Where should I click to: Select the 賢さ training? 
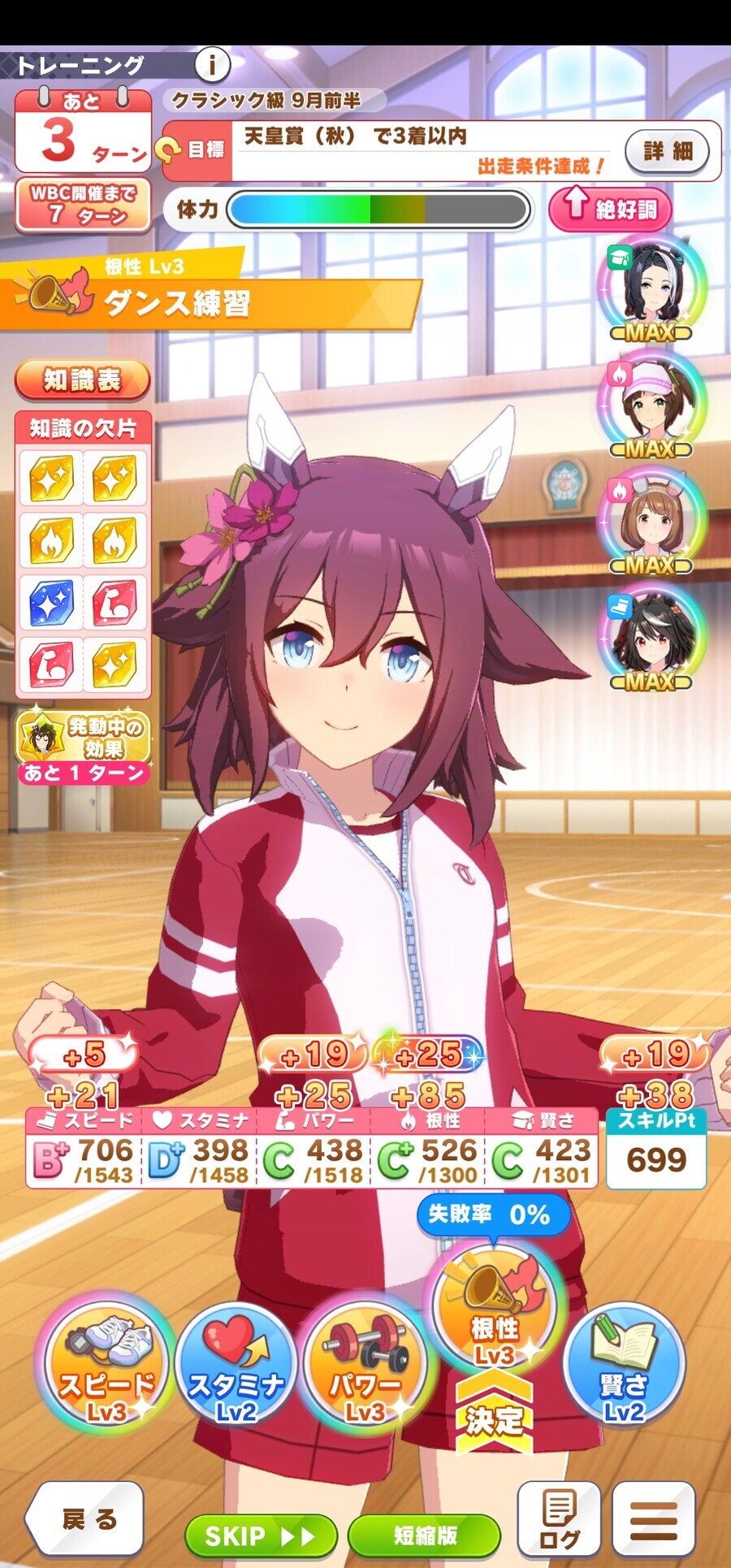pyautogui.click(x=623, y=1367)
